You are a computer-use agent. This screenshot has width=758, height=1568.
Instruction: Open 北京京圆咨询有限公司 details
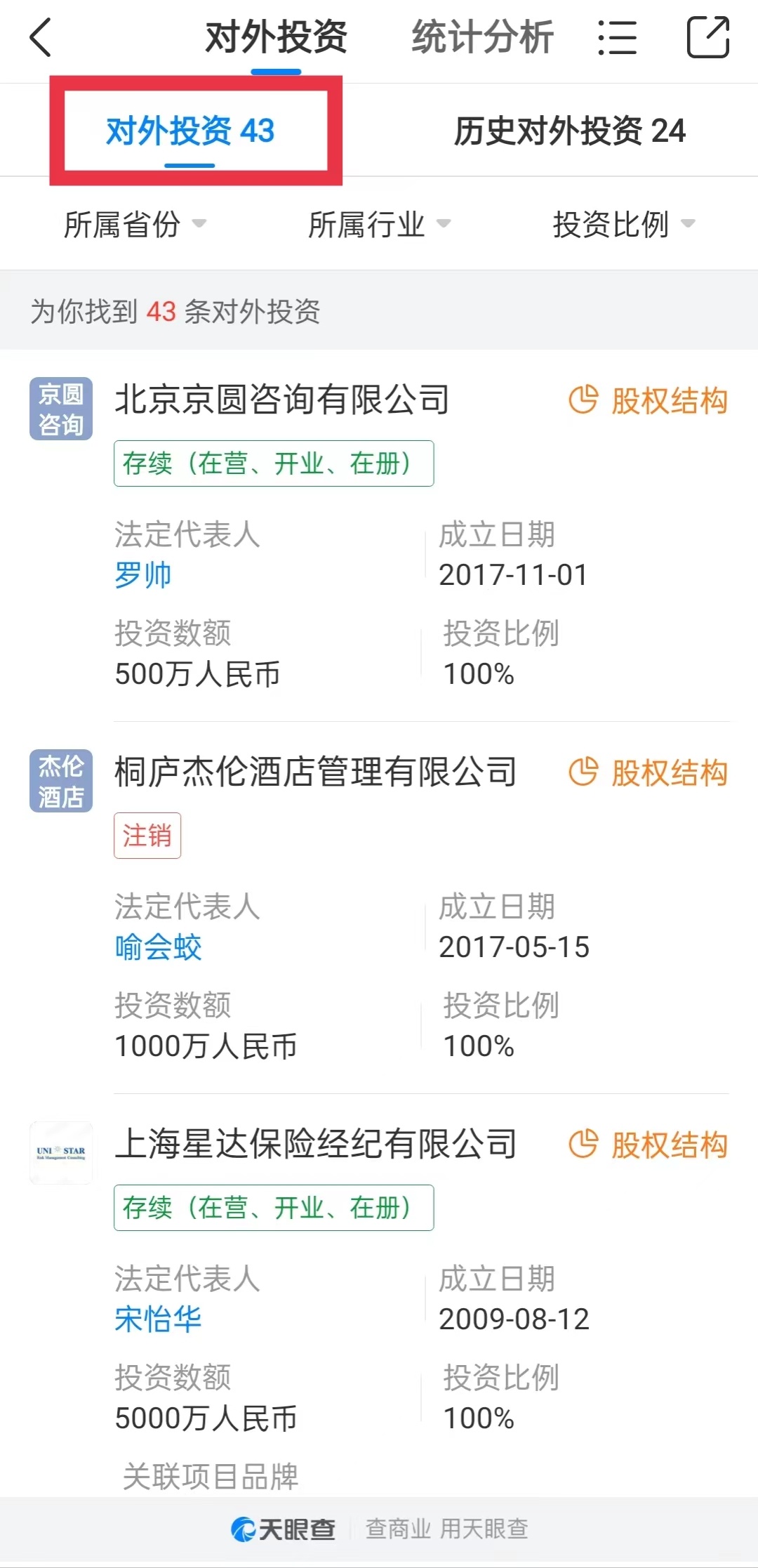pyautogui.click(x=281, y=400)
